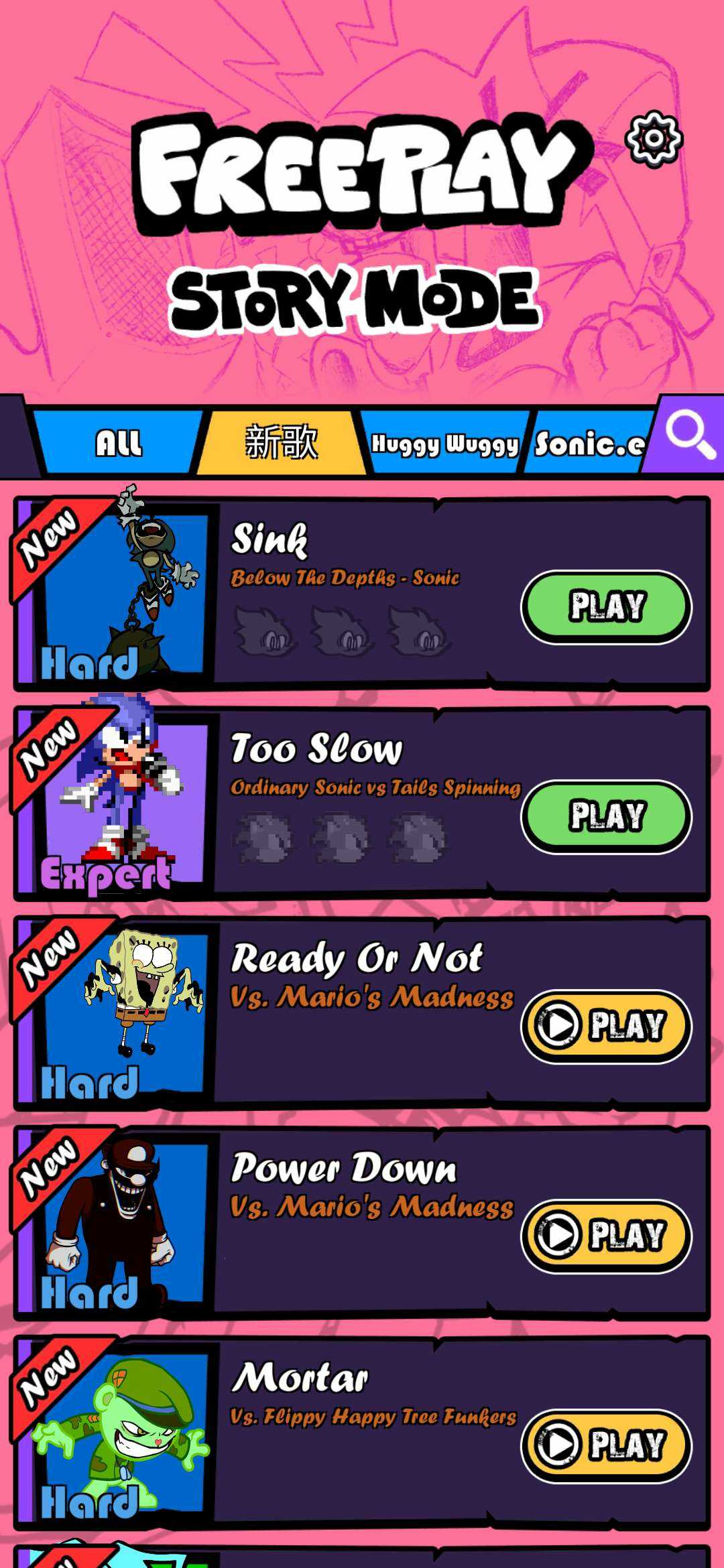Viewport: 724px width, 1568px height.
Task: Enter Story Mode
Action: (x=355, y=300)
